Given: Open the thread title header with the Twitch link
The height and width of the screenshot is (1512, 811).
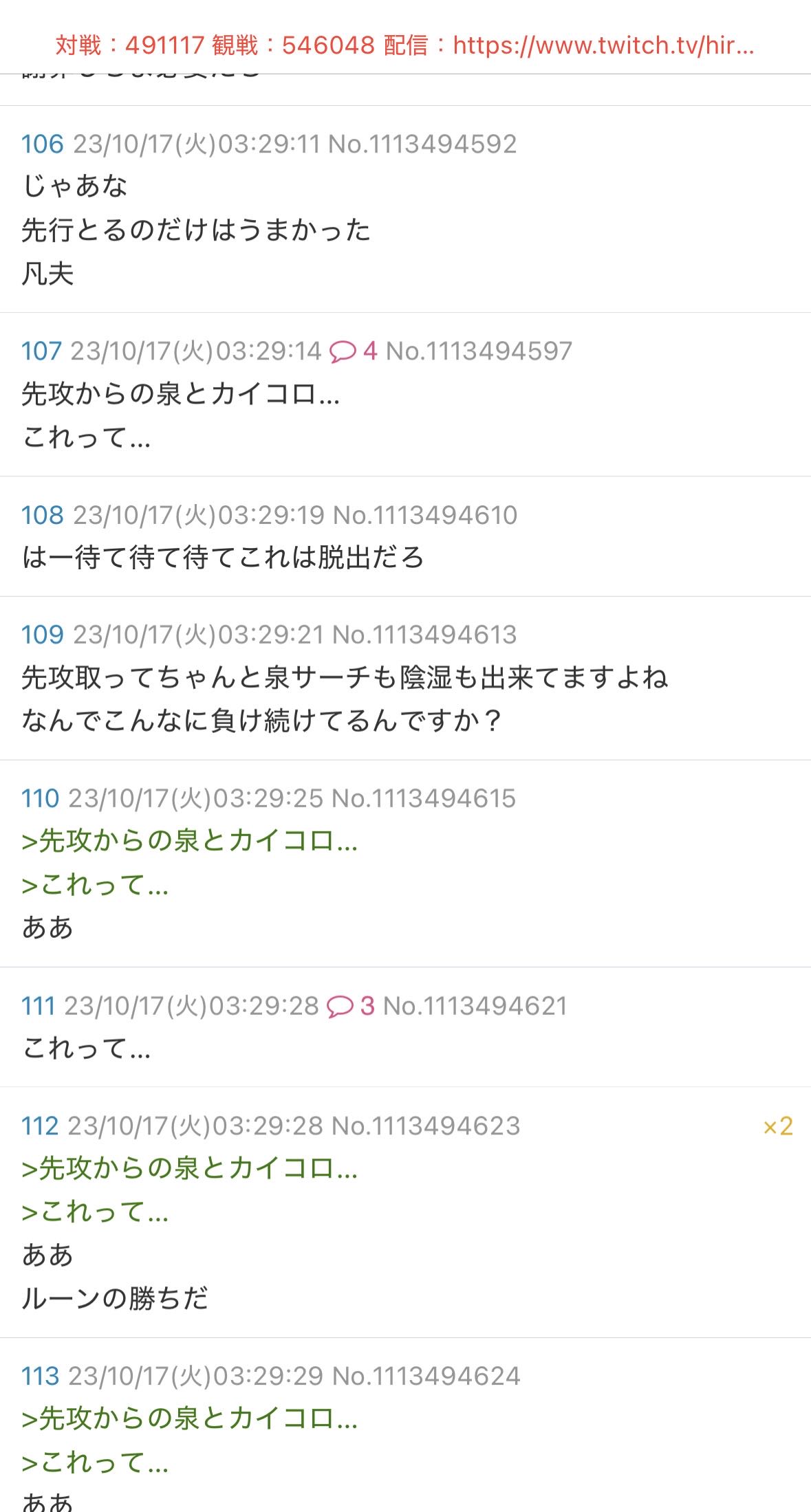Looking at the screenshot, I should (405, 45).
